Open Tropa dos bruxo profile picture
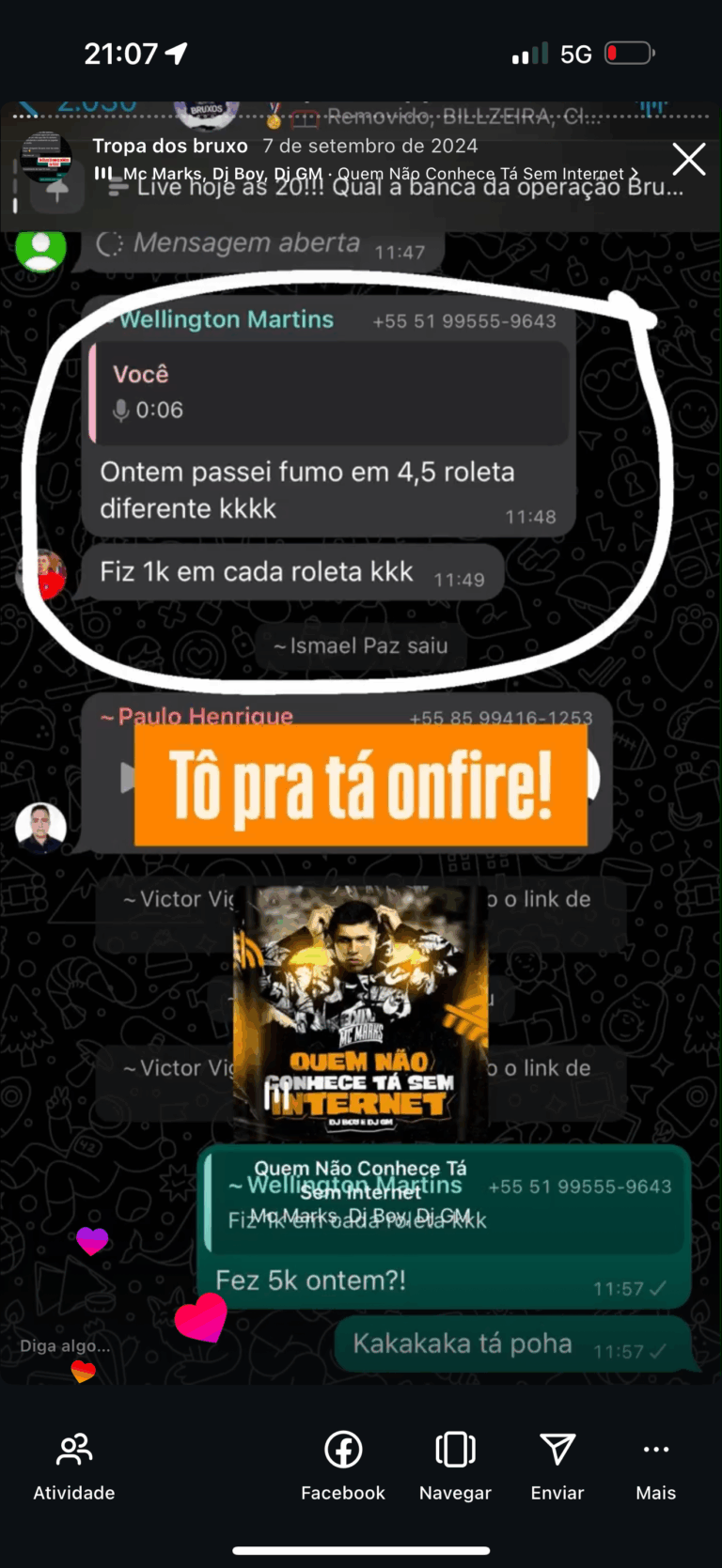 coord(46,158)
